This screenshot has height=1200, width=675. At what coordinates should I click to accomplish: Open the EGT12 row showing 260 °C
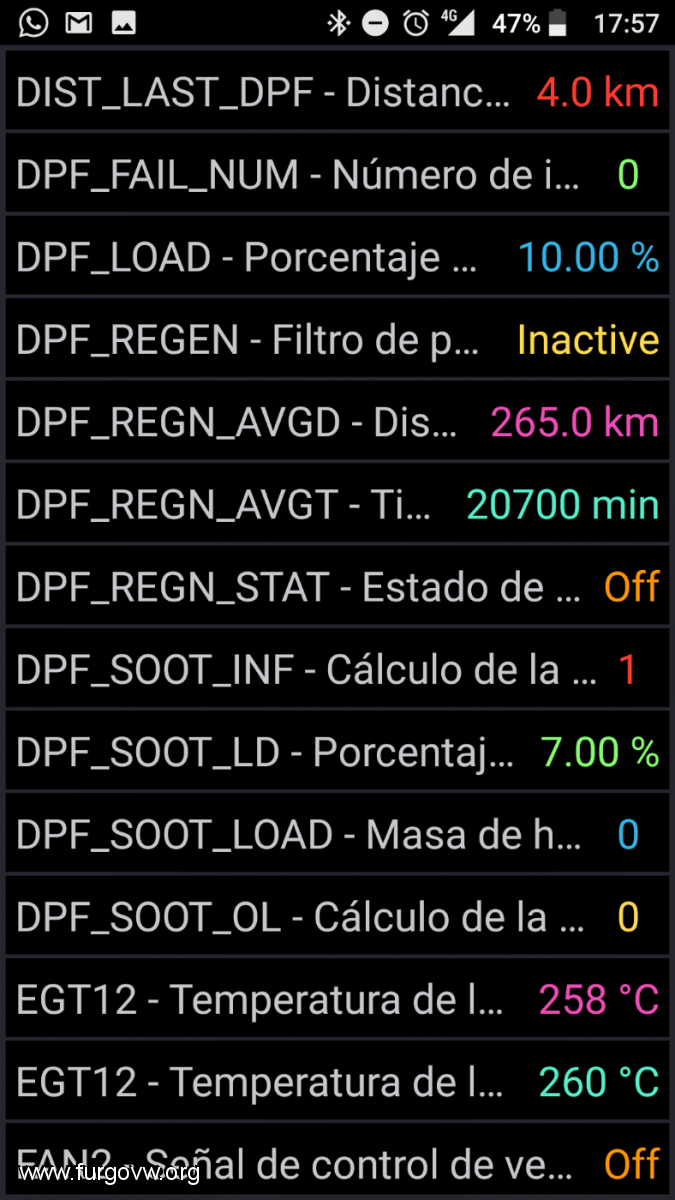click(337, 1082)
